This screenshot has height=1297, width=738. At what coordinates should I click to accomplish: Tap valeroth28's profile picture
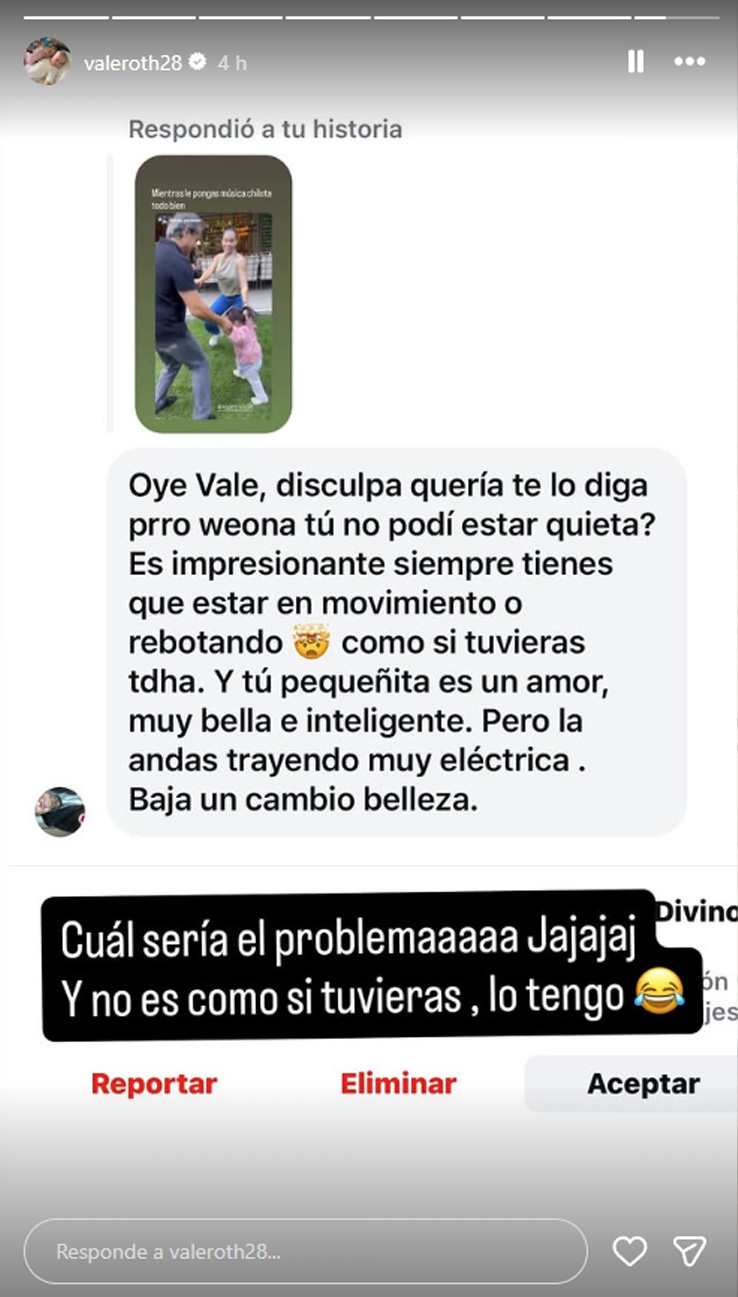click(47, 62)
